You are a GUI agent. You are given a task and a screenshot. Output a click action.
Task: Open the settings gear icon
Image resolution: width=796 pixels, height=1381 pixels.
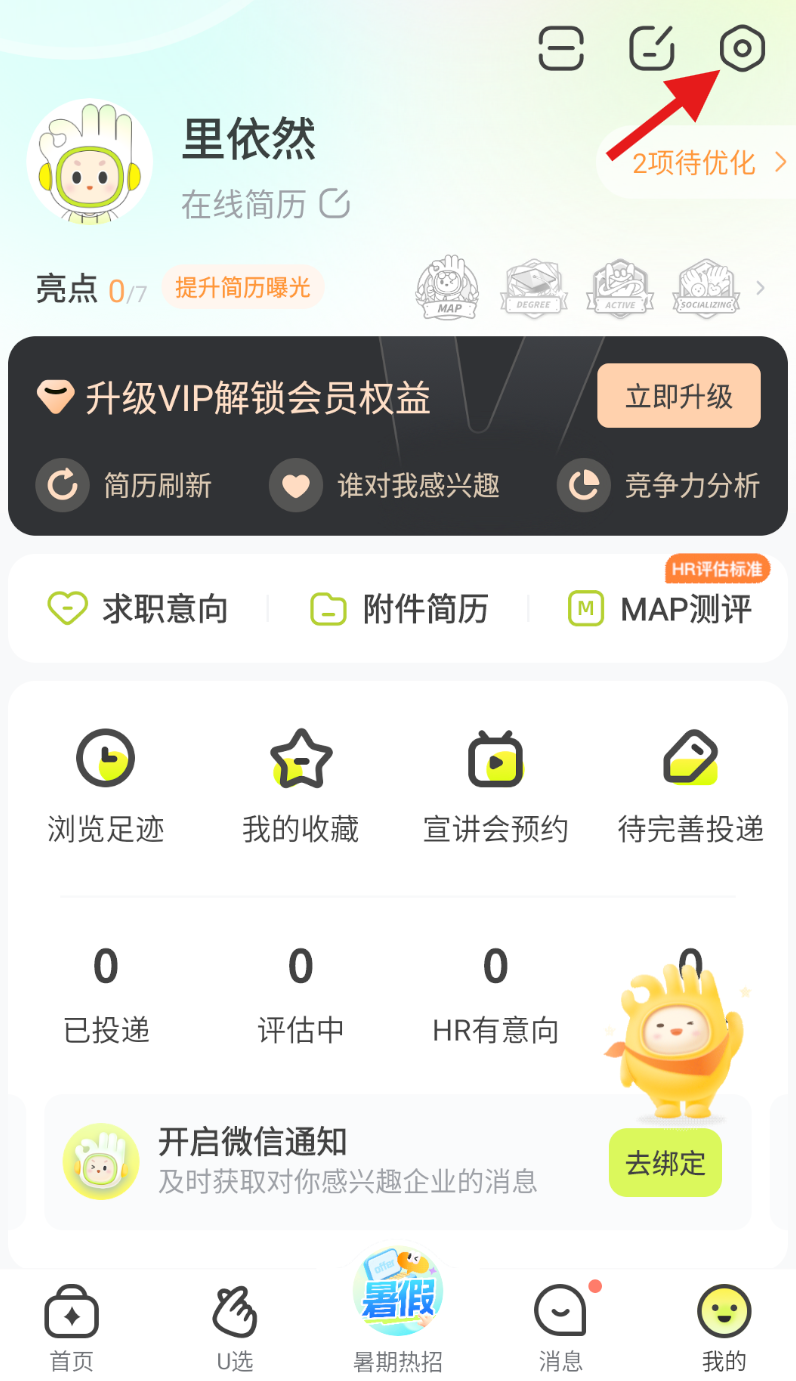[x=742, y=48]
